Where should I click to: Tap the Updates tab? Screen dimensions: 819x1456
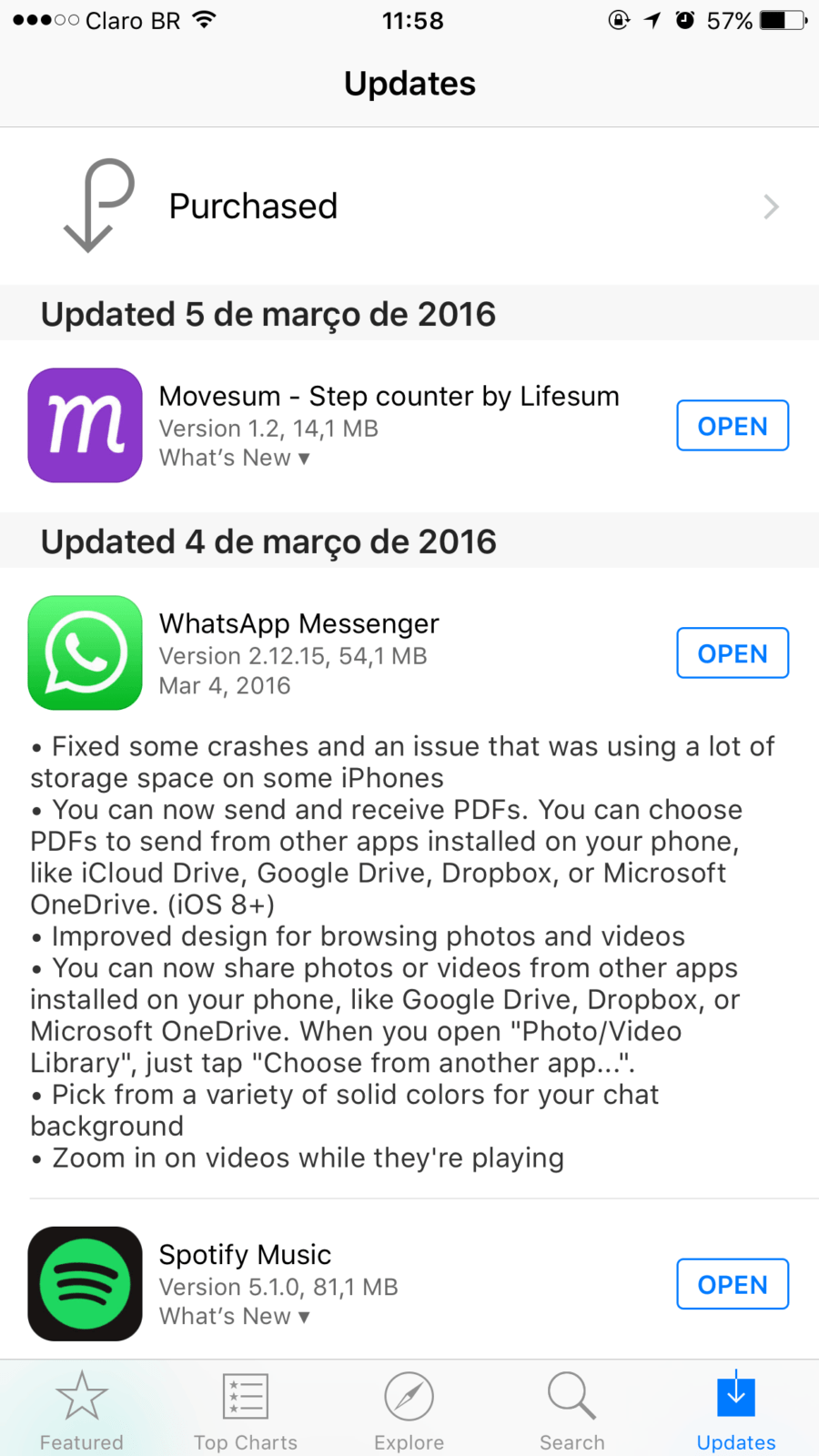[x=736, y=1410]
